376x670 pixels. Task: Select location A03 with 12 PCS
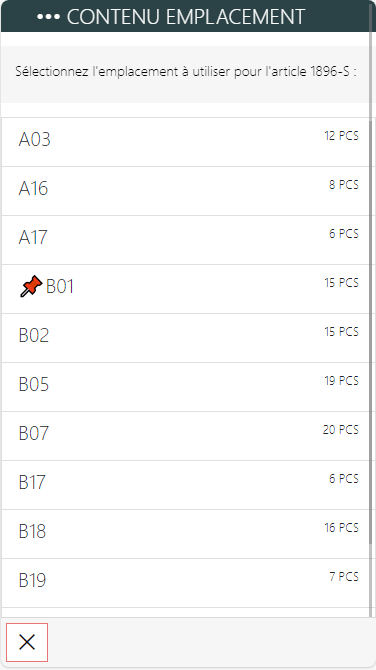(185, 142)
